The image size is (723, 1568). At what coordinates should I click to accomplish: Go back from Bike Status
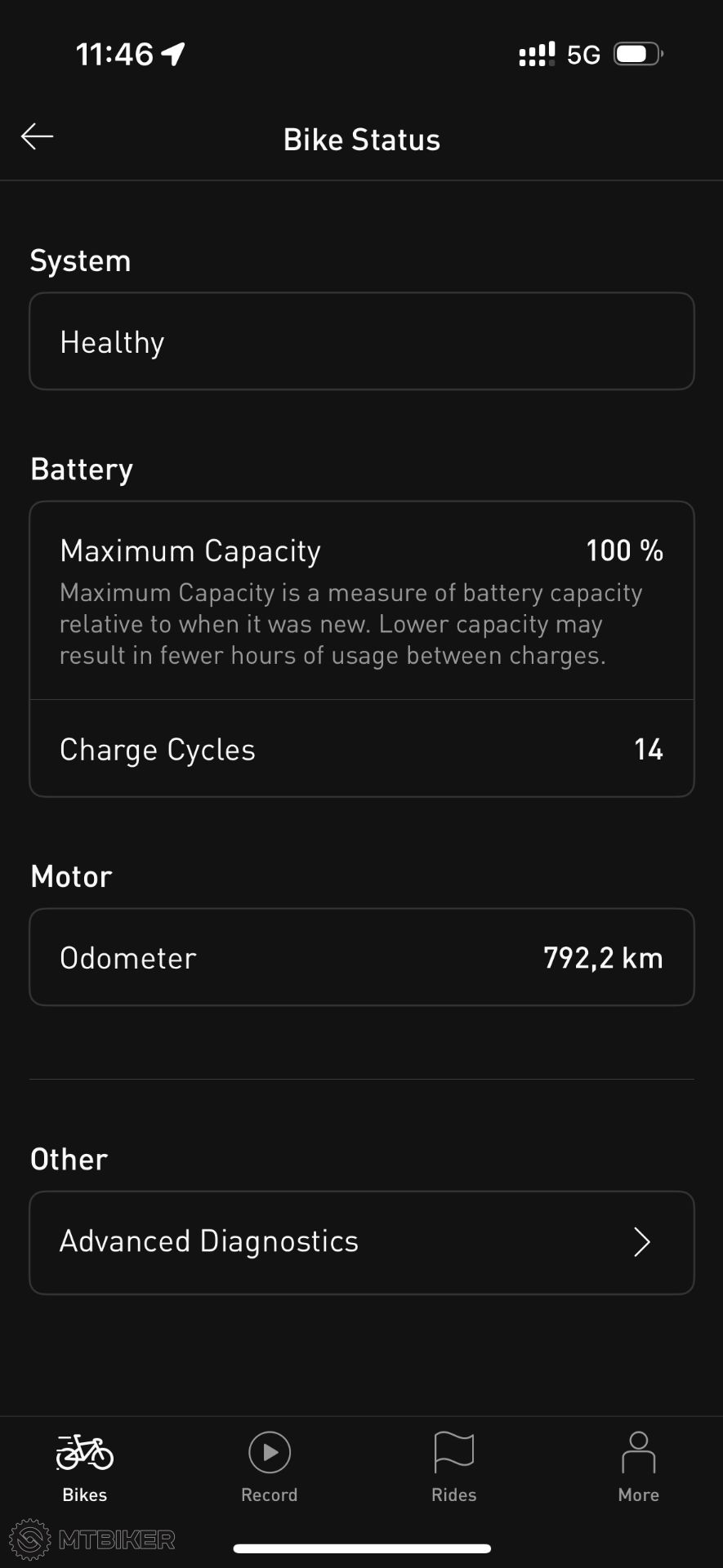[37, 137]
